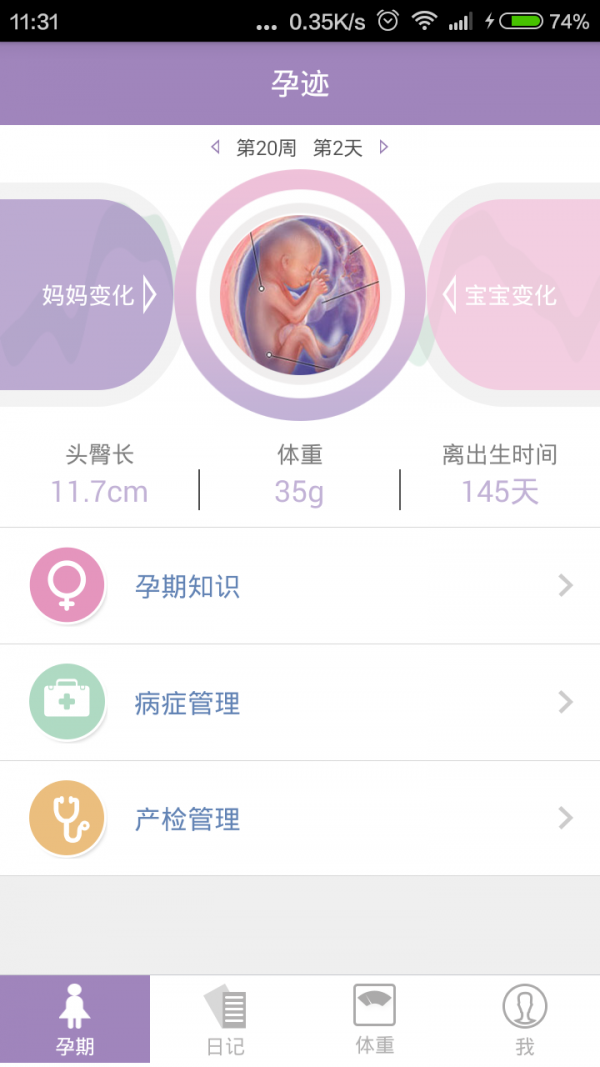
Task: Open 病症管理 section
Action: 300,702
